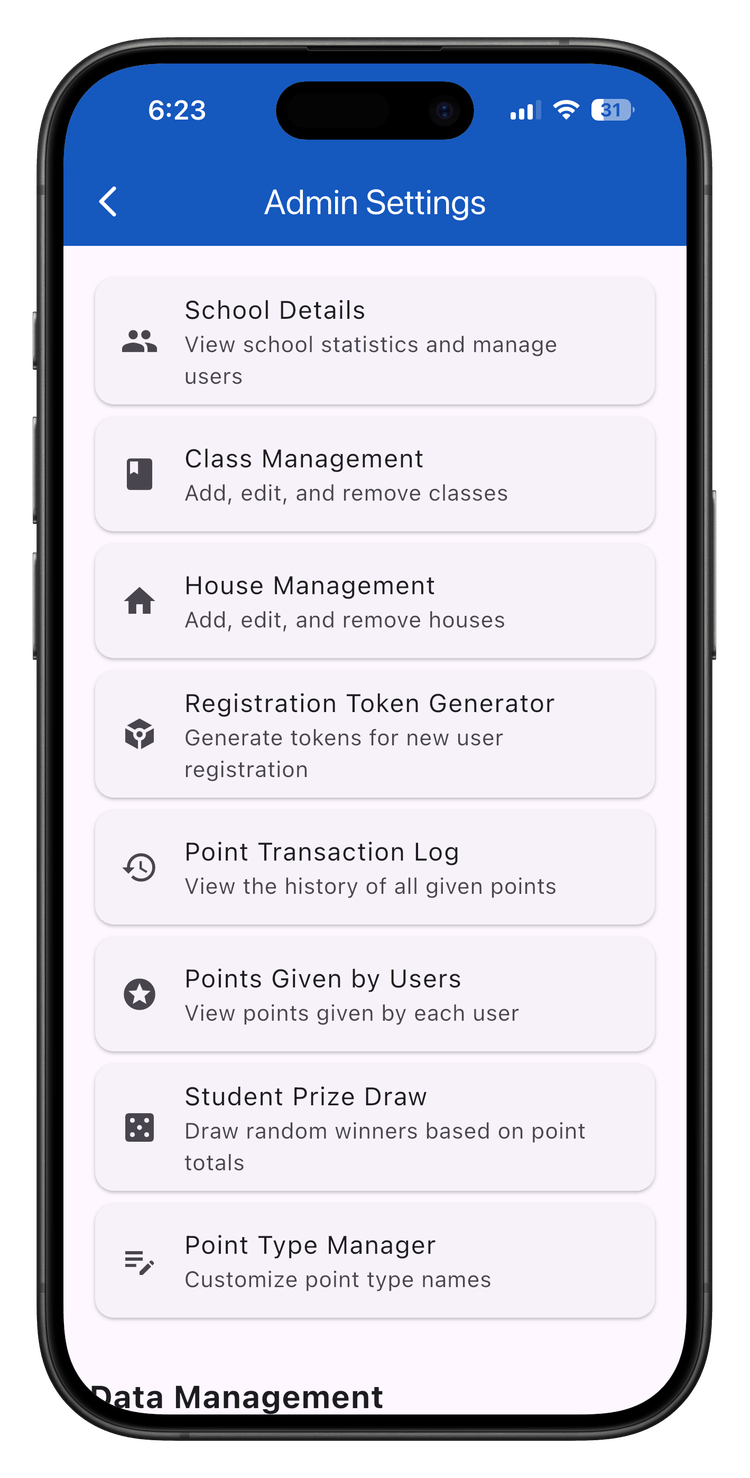Open House Management
This screenshot has height=1478, width=750.
[375, 601]
